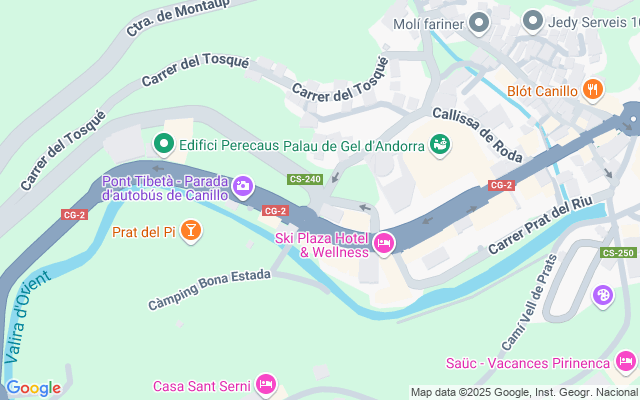Tap the Blót Canillo restaurant marker

coord(593,90)
